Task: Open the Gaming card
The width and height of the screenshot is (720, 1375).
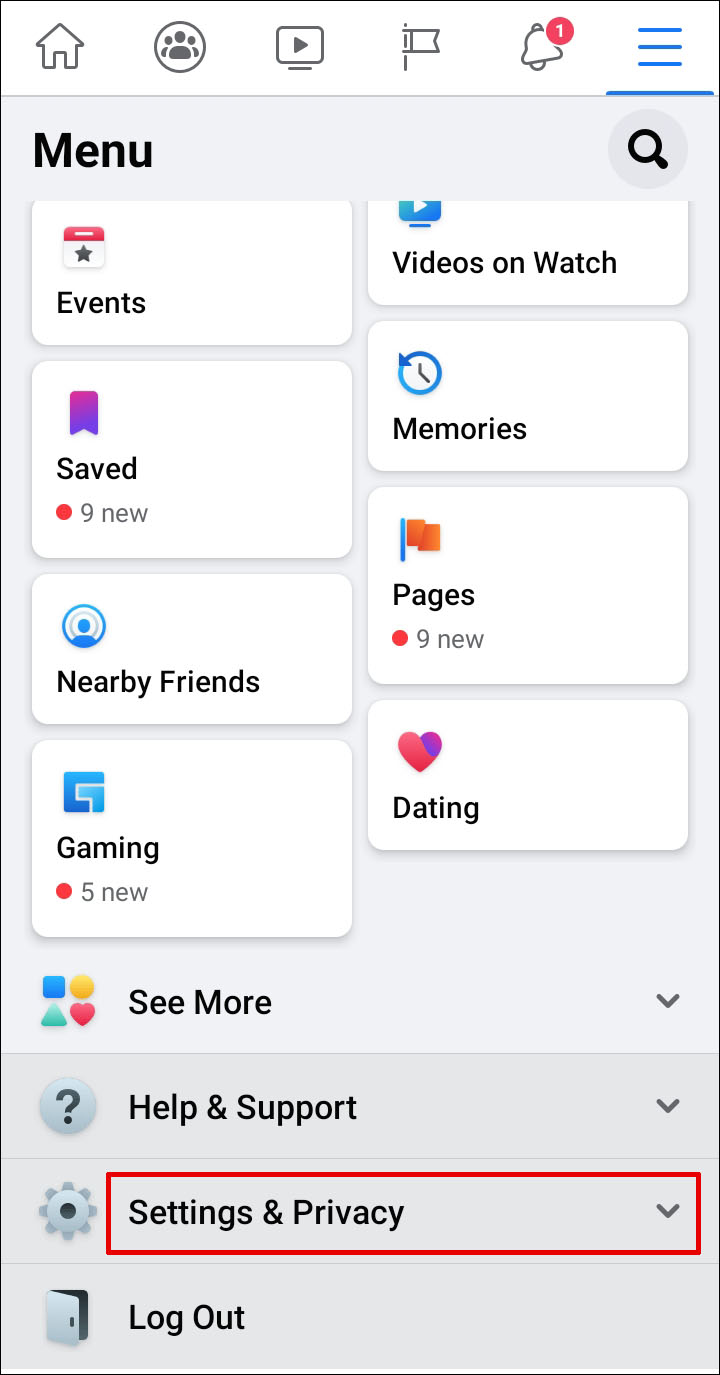Action: click(x=192, y=840)
